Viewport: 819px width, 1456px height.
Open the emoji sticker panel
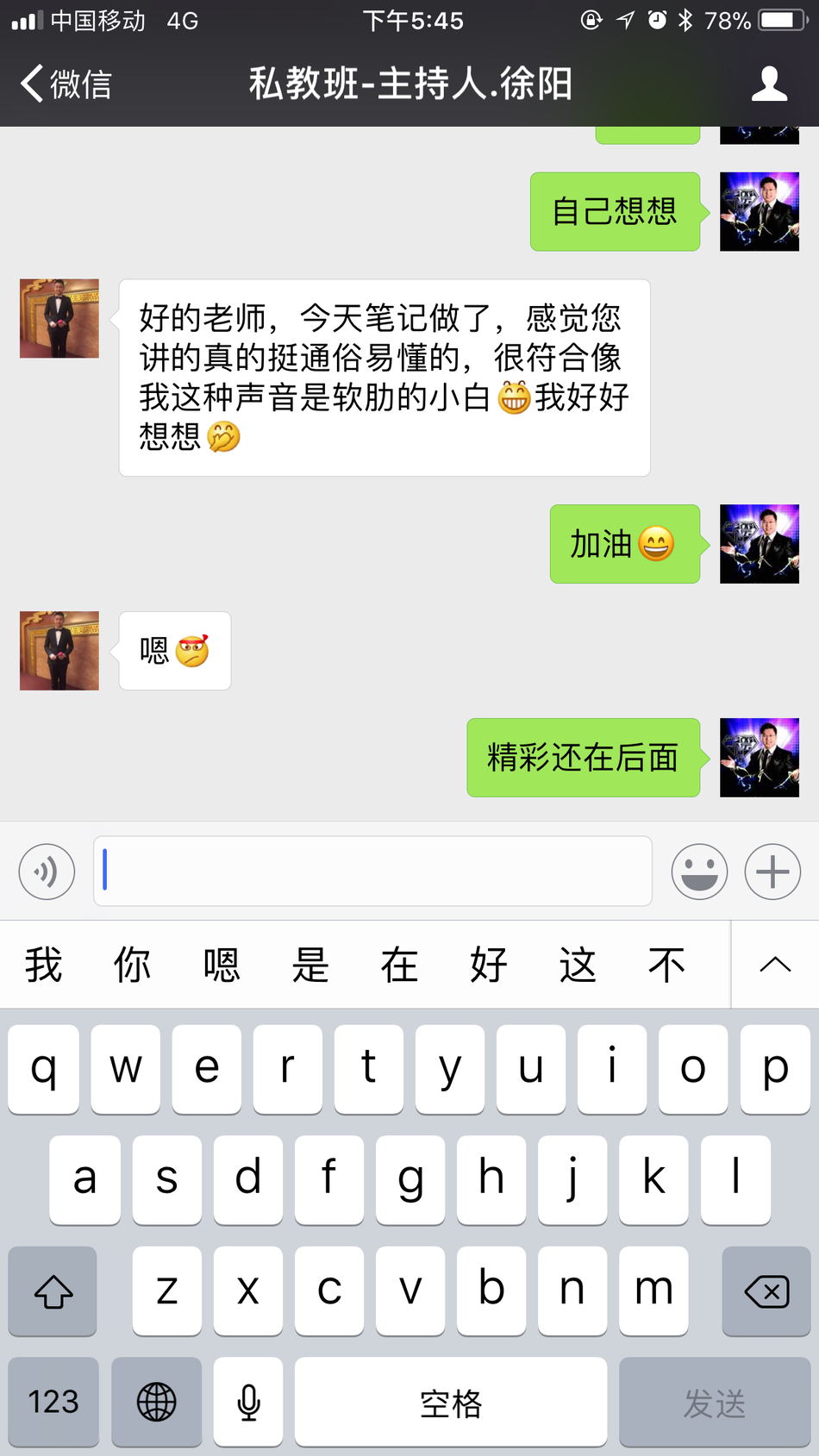click(699, 872)
